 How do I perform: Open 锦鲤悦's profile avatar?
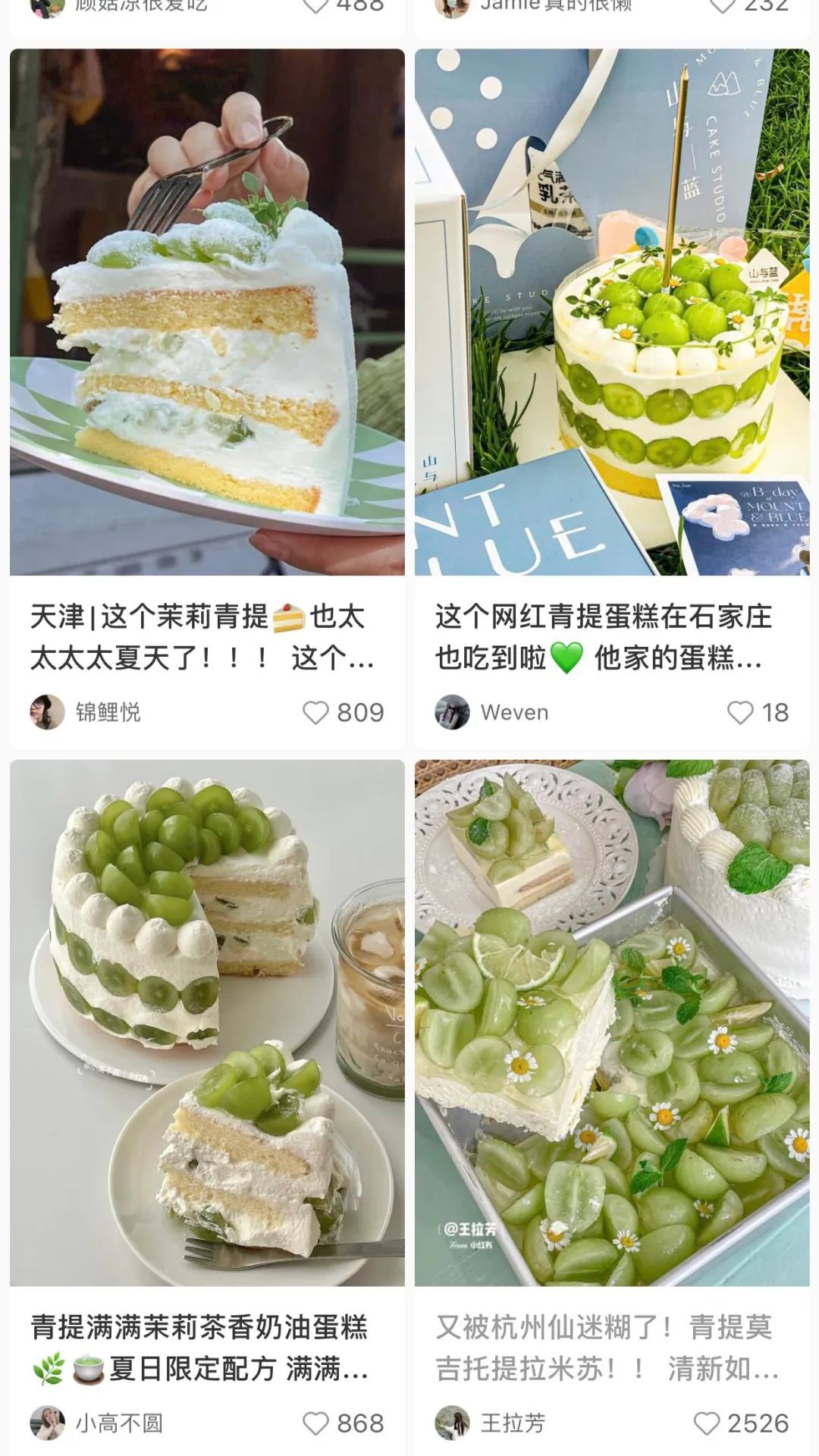[x=47, y=713]
